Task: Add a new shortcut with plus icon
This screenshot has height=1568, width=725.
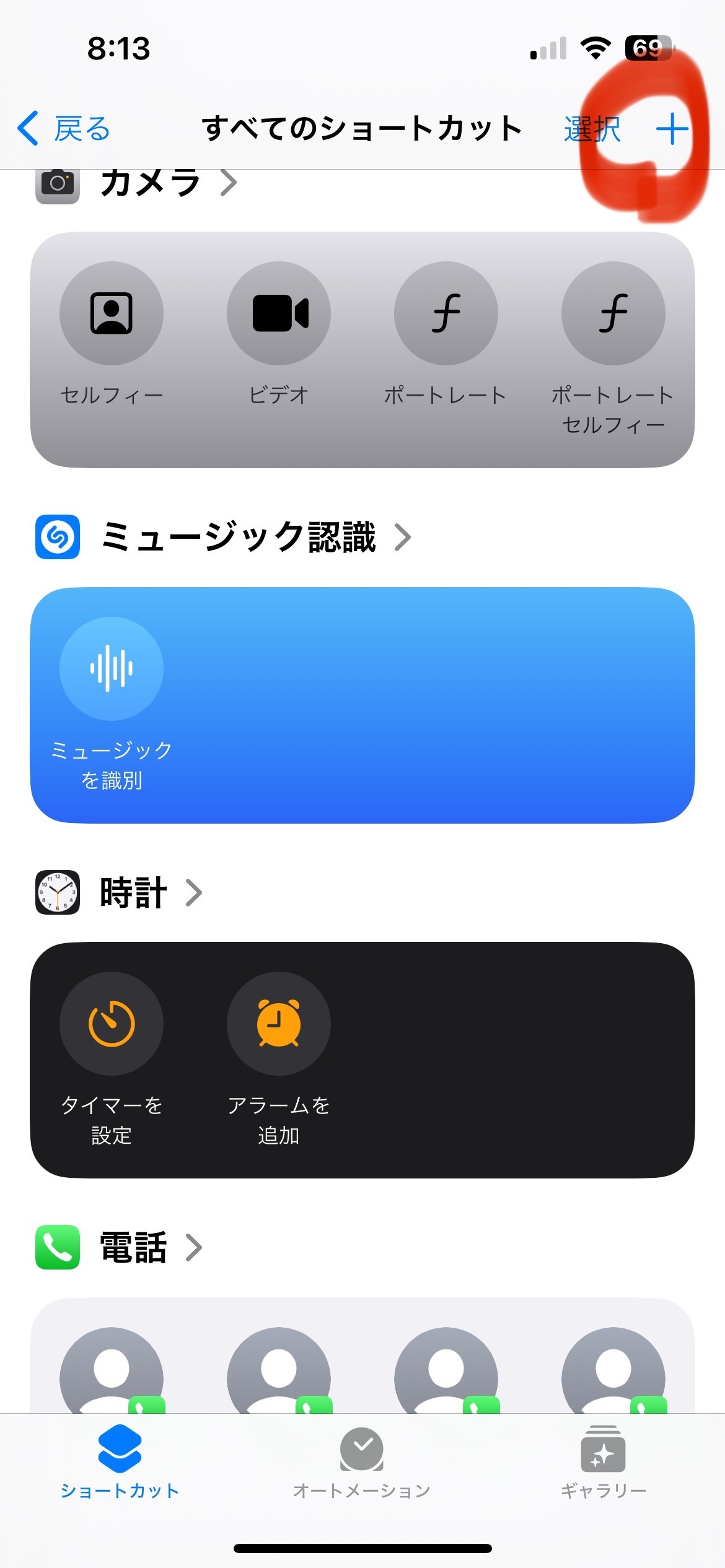Action: pos(672,129)
